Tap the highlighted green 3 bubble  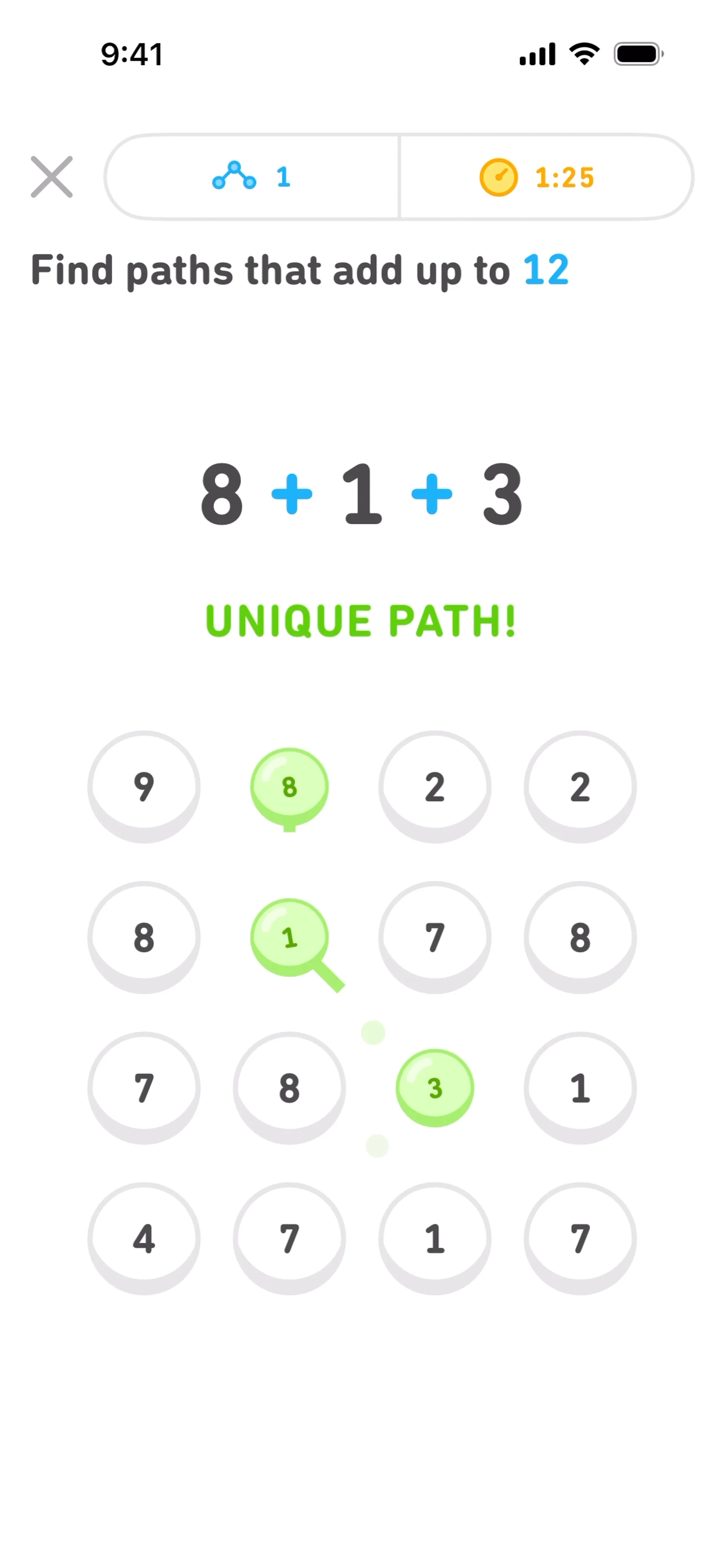click(435, 1087)
